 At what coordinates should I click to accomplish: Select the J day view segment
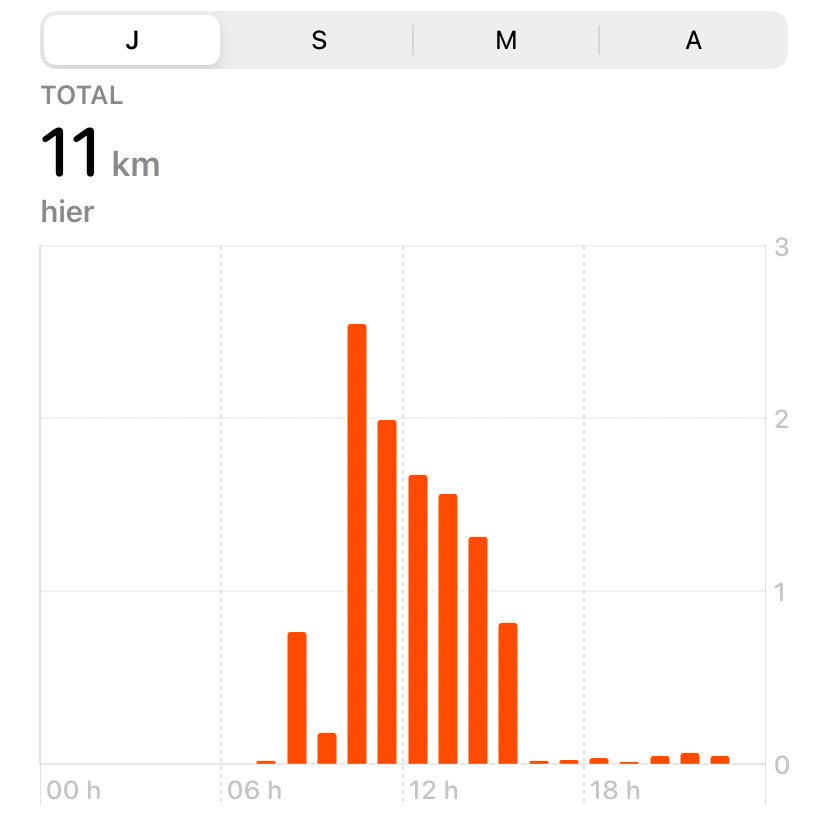[x=132, y=41]
